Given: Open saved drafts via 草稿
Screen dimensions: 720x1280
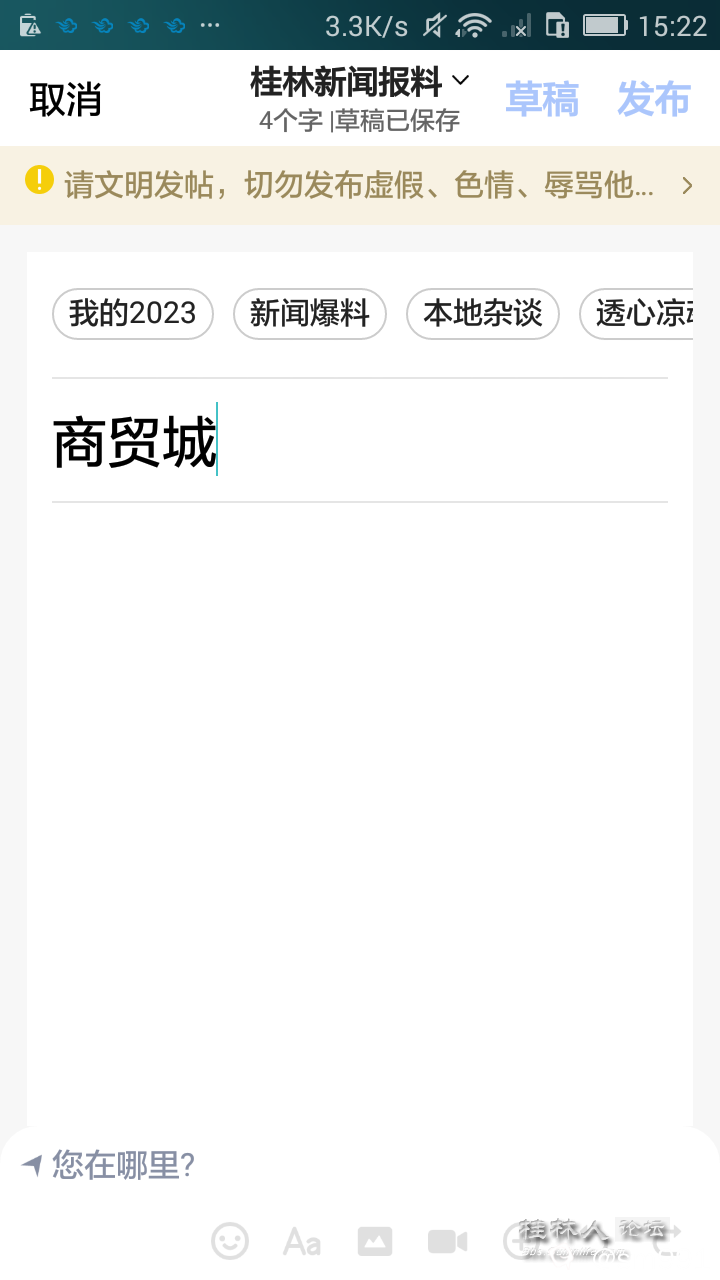Looking at the screenshot, I should pos(542,99).
